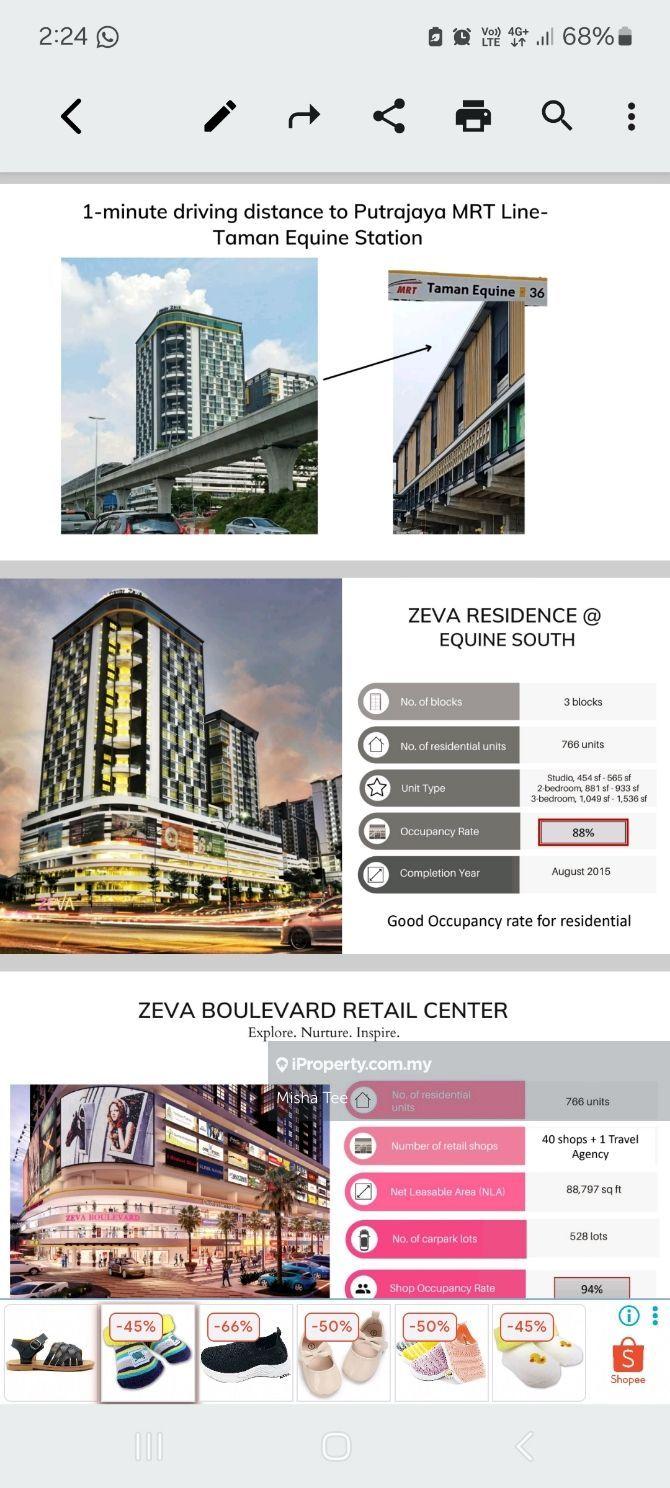
Task: Print the document
Action: (473, 117)
